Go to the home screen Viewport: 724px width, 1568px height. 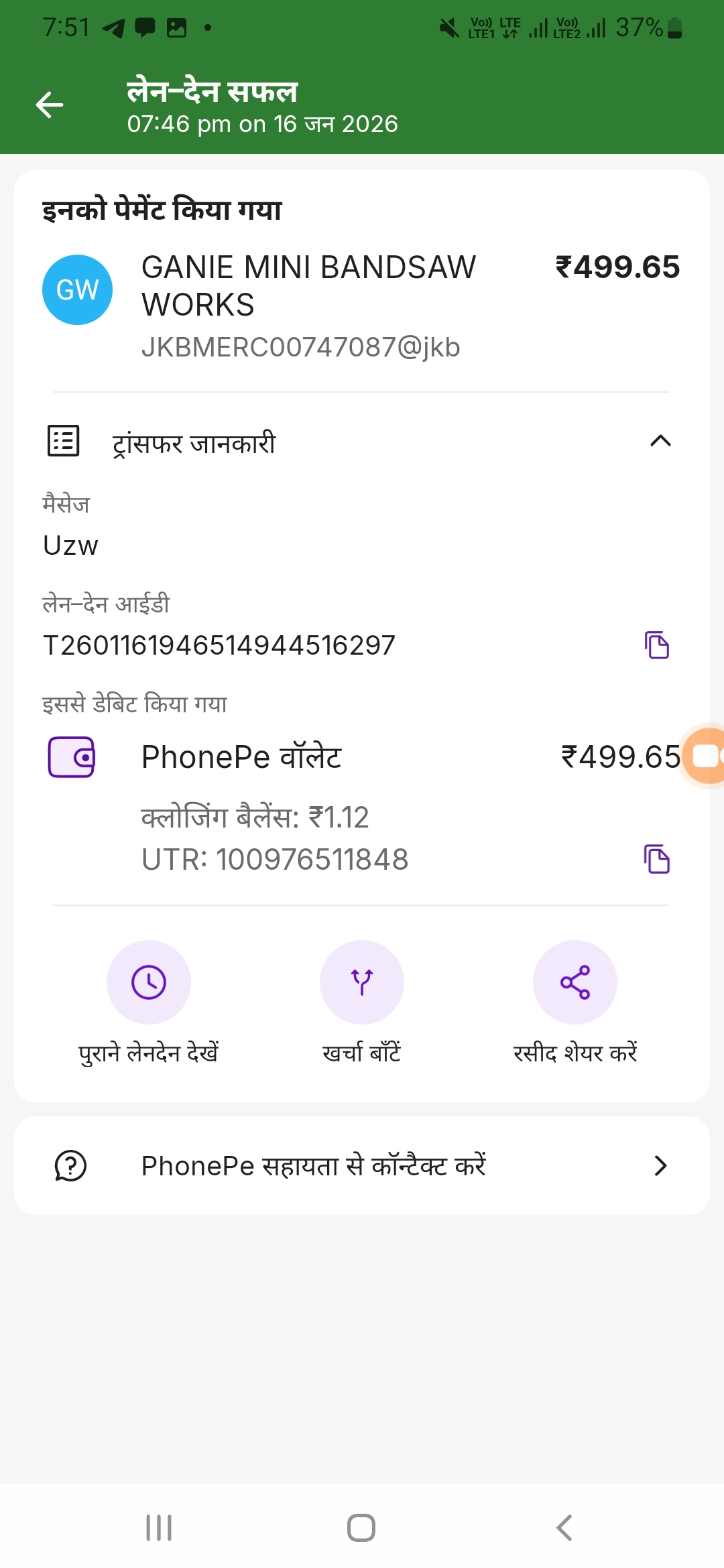pyautogui.click(x=361, y=1528)
